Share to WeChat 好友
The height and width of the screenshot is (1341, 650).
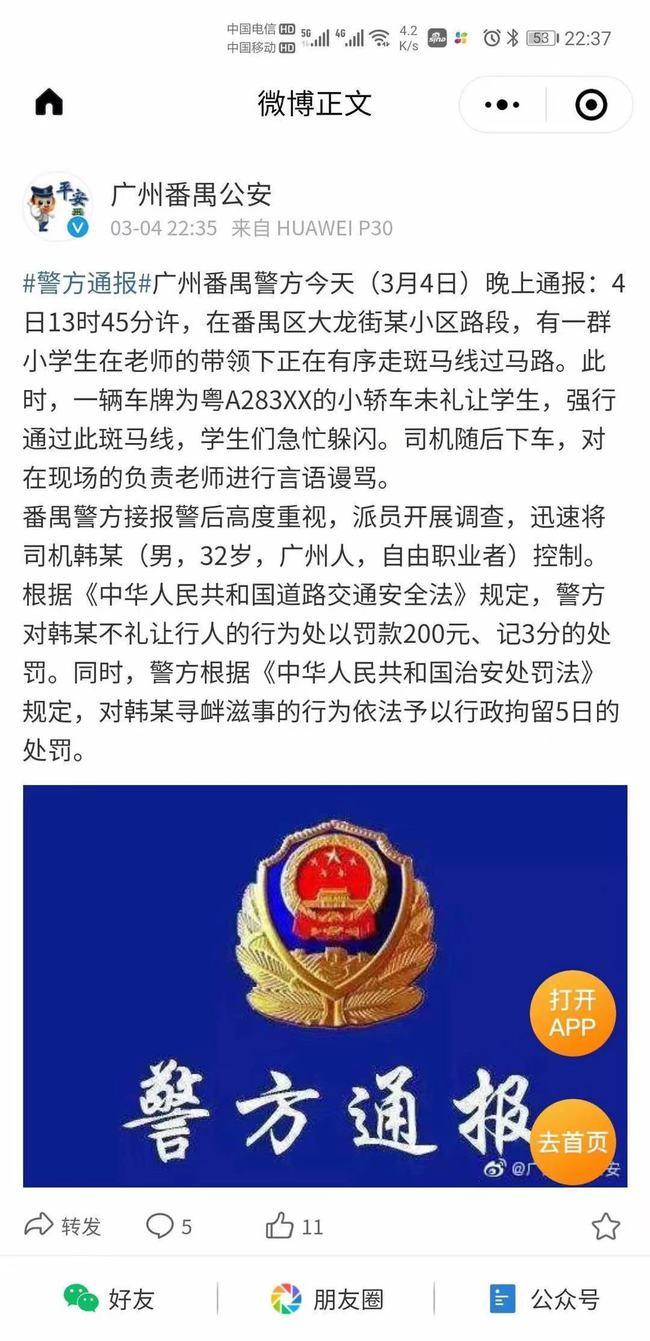pos(108,1299)
